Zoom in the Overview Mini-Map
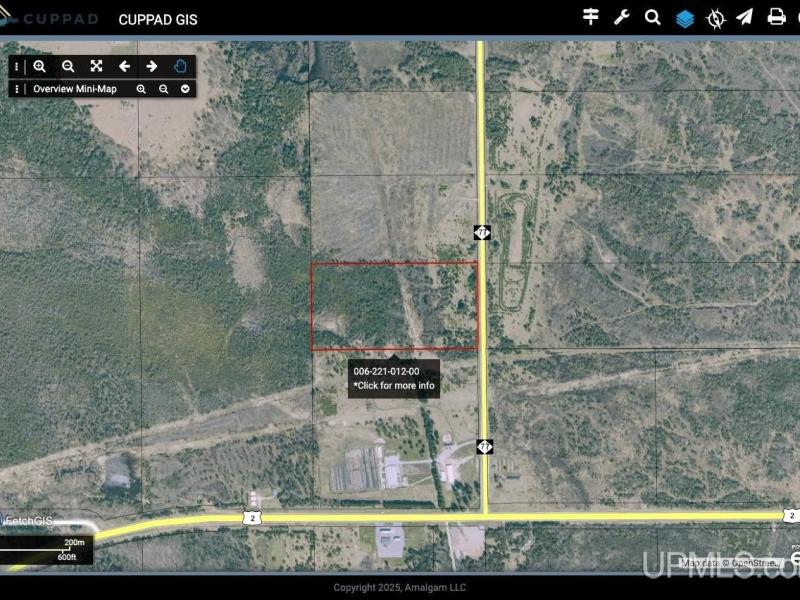The height and width of the screenshot is (600, 800). click(141, 89)
